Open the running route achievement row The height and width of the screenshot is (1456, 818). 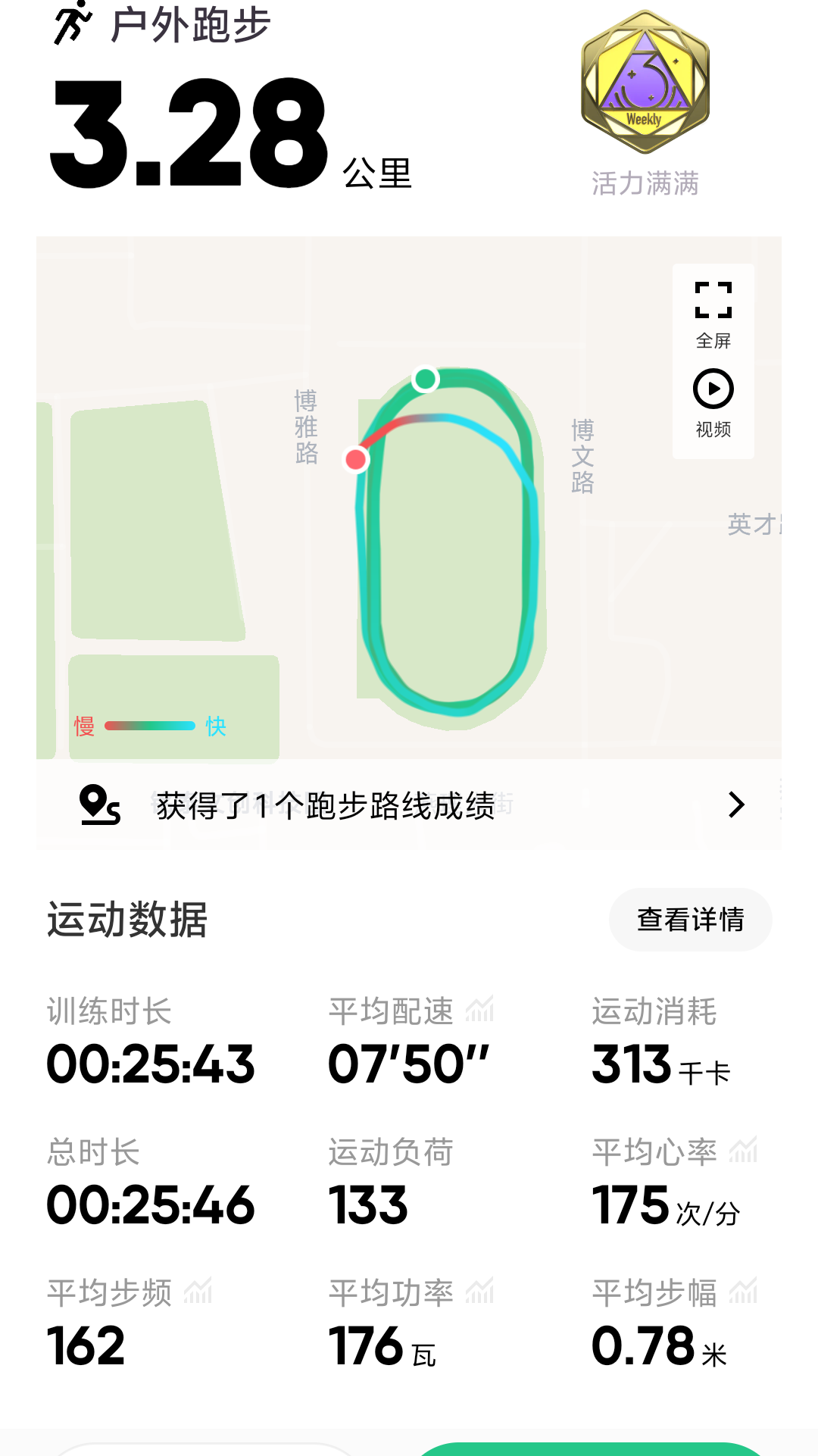409,805
